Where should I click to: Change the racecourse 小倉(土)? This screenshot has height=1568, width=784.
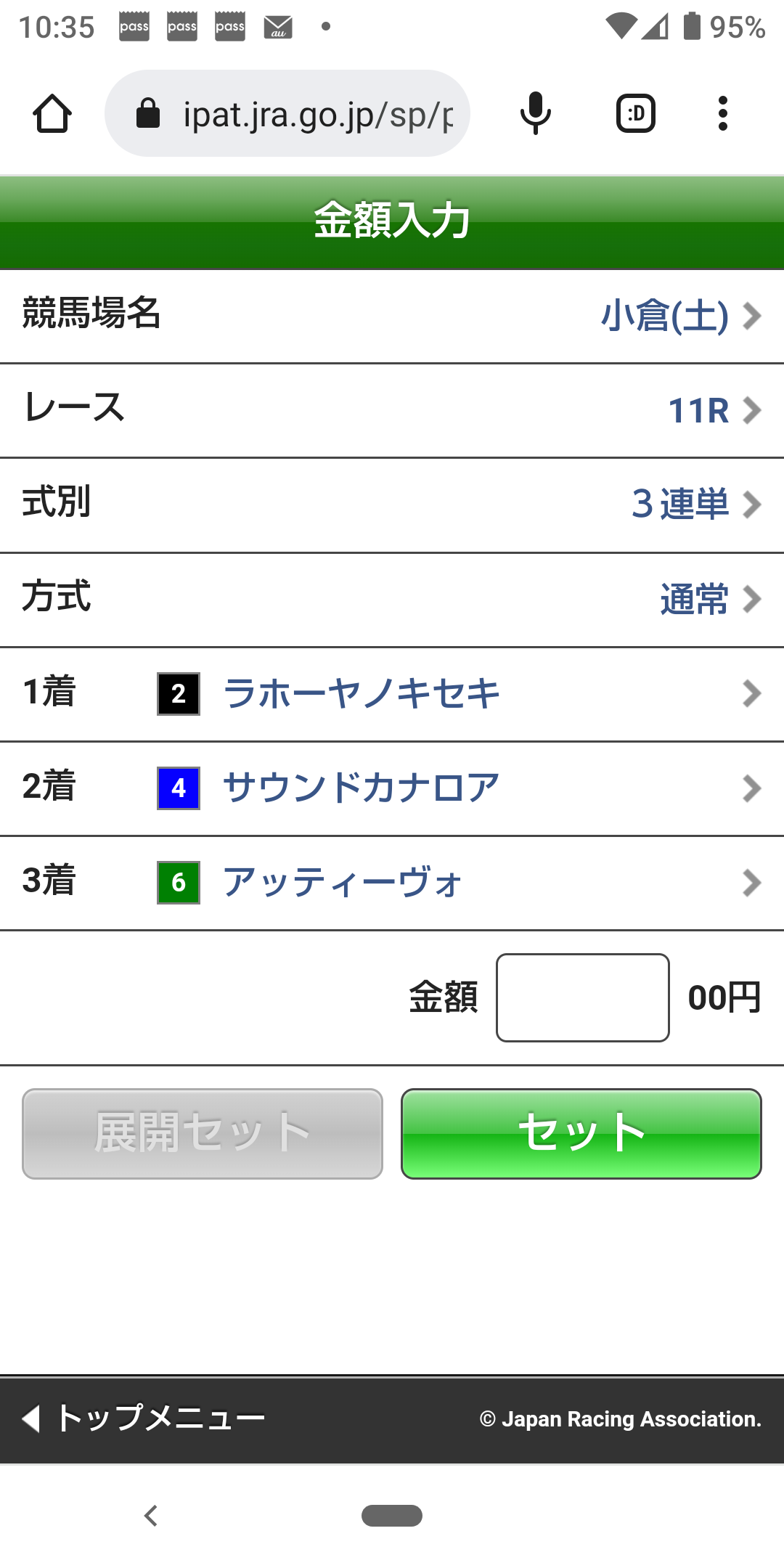680,316
